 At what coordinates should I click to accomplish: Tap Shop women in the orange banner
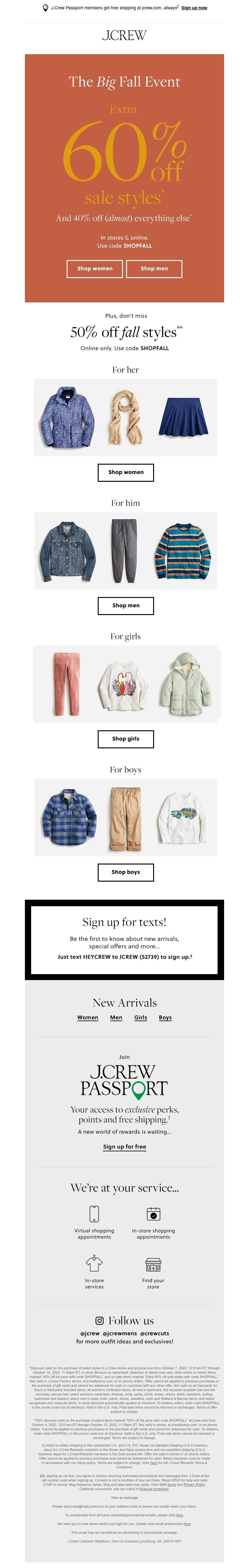pyautogui.click(x=94, y=268)
